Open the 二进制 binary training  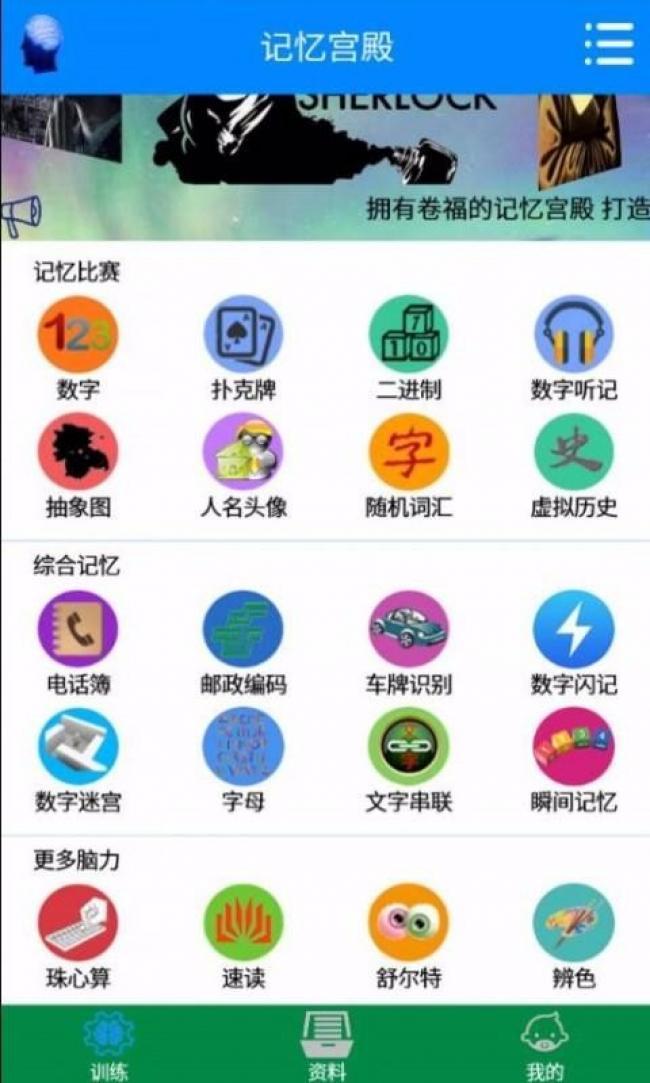click(x=408, y=350)
